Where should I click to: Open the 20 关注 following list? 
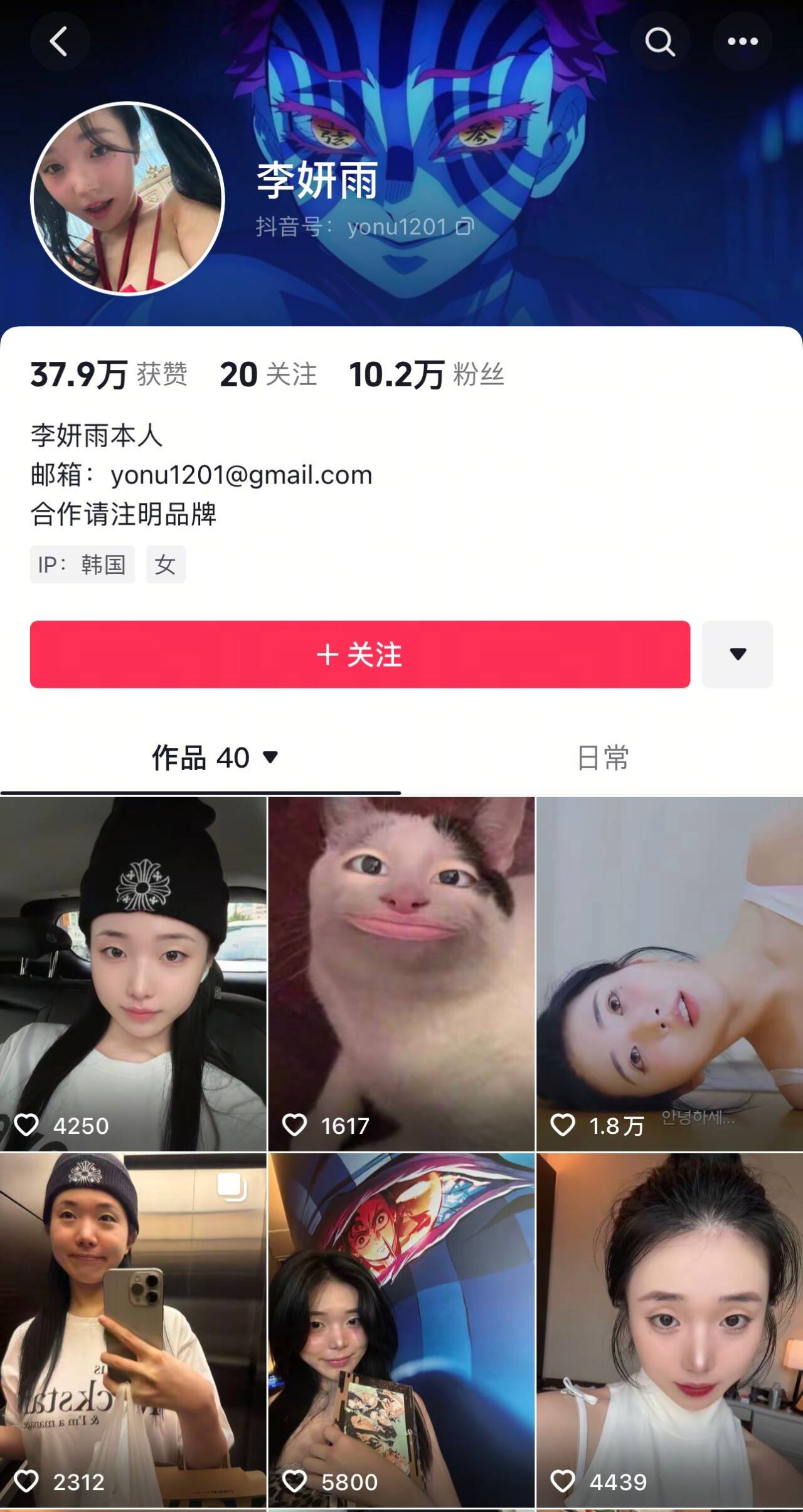pos(268,374)
